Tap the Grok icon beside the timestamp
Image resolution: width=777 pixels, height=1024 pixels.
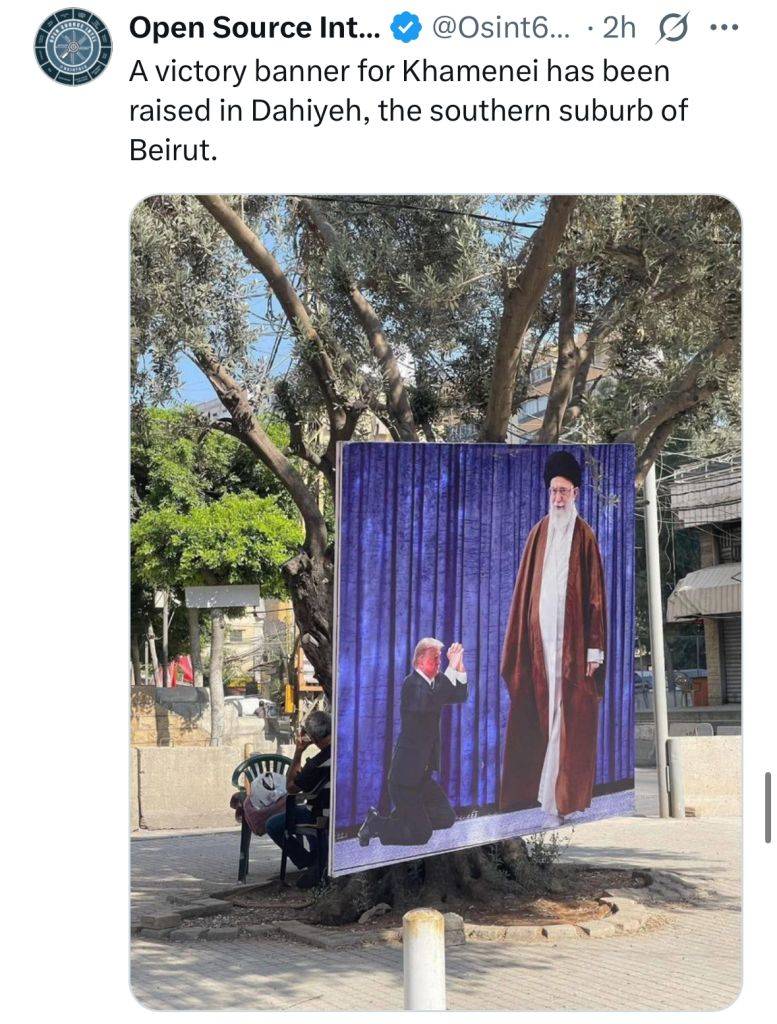(673, 28)
